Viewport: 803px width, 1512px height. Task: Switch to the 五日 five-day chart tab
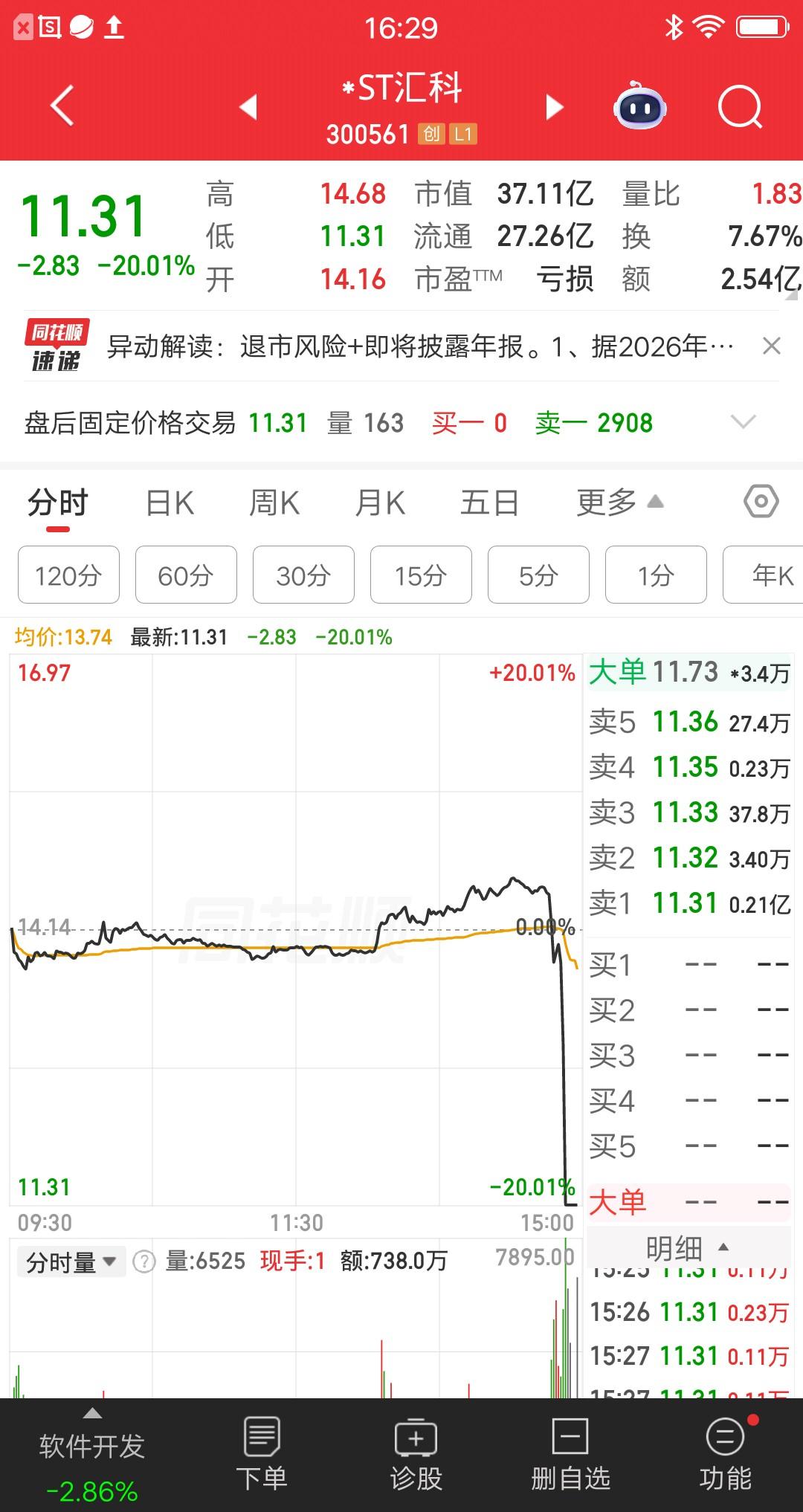click(489, 503)
